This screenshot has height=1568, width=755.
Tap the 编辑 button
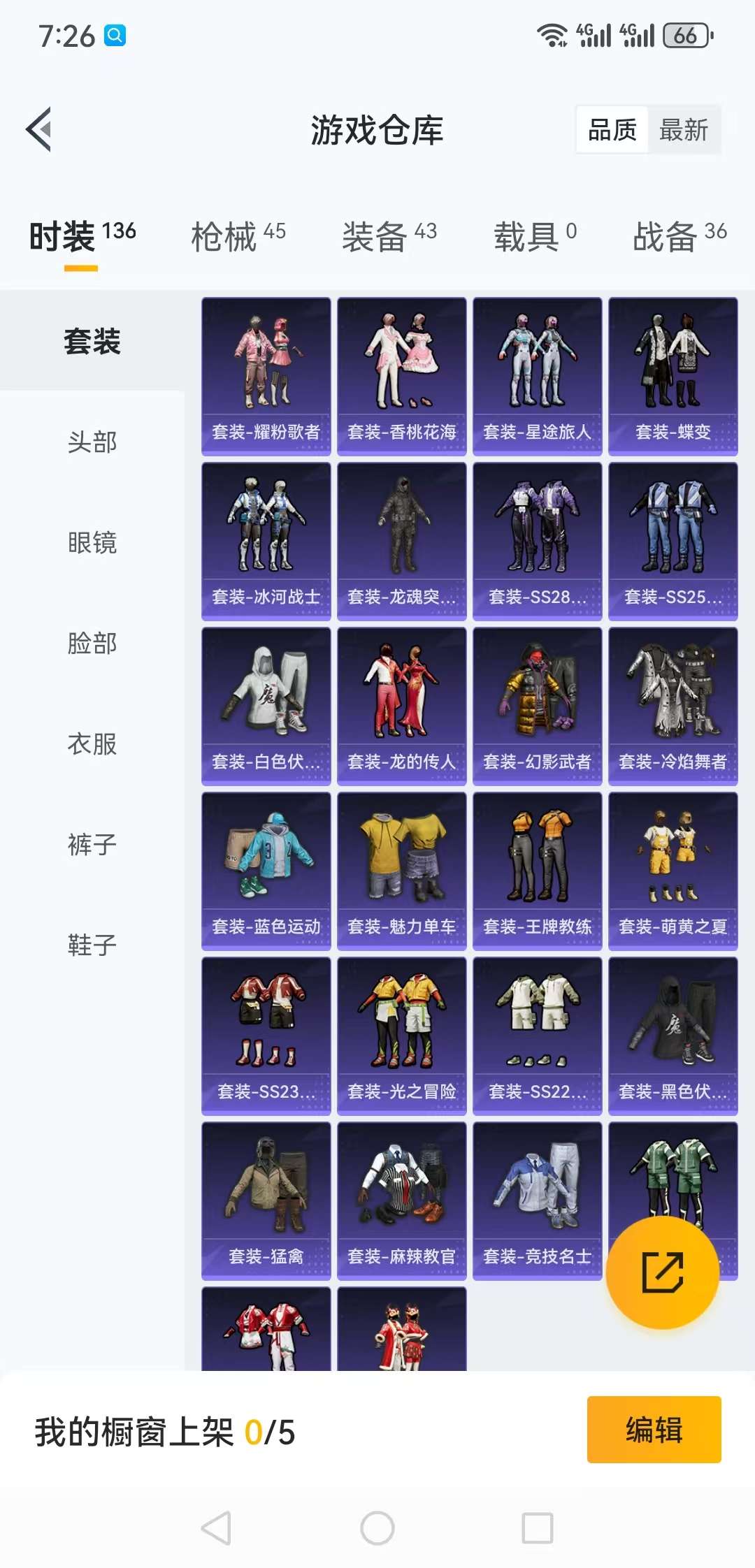(654, 1429)
